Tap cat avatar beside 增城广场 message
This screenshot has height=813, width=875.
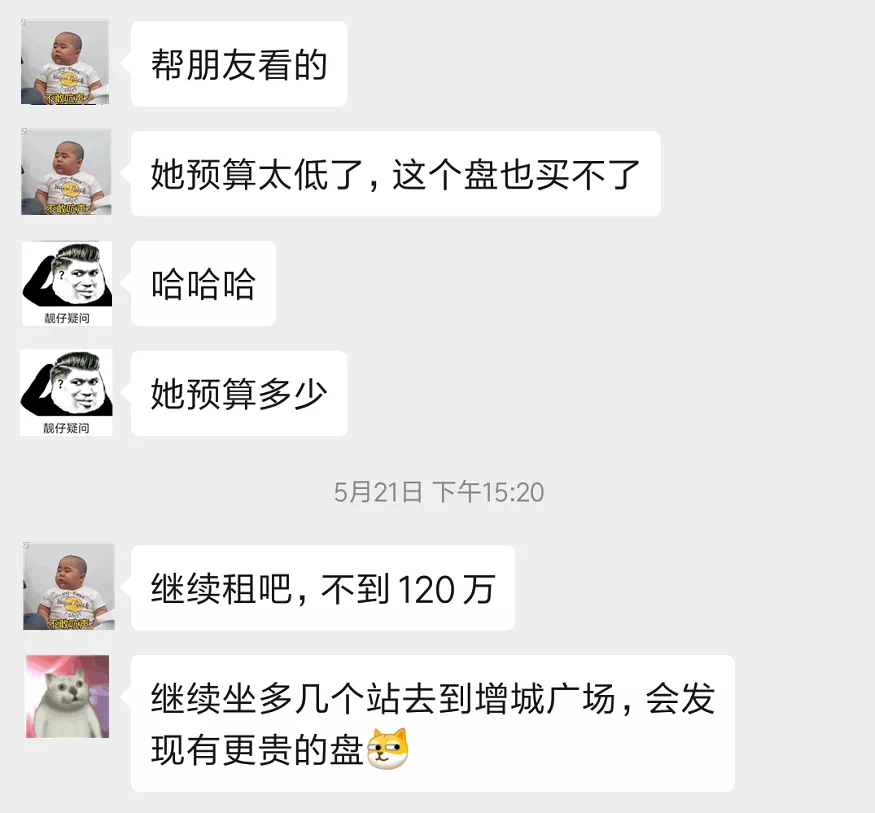(x=67, y=697)
